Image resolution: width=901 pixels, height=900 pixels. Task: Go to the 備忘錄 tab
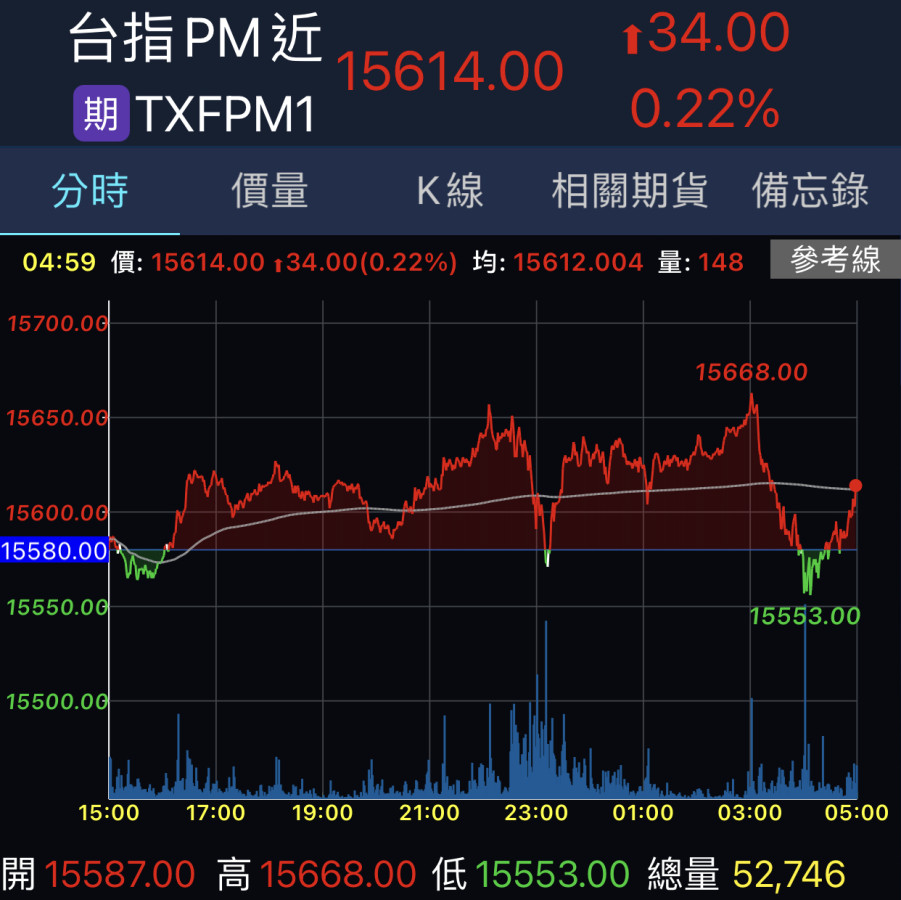[810, 190]
